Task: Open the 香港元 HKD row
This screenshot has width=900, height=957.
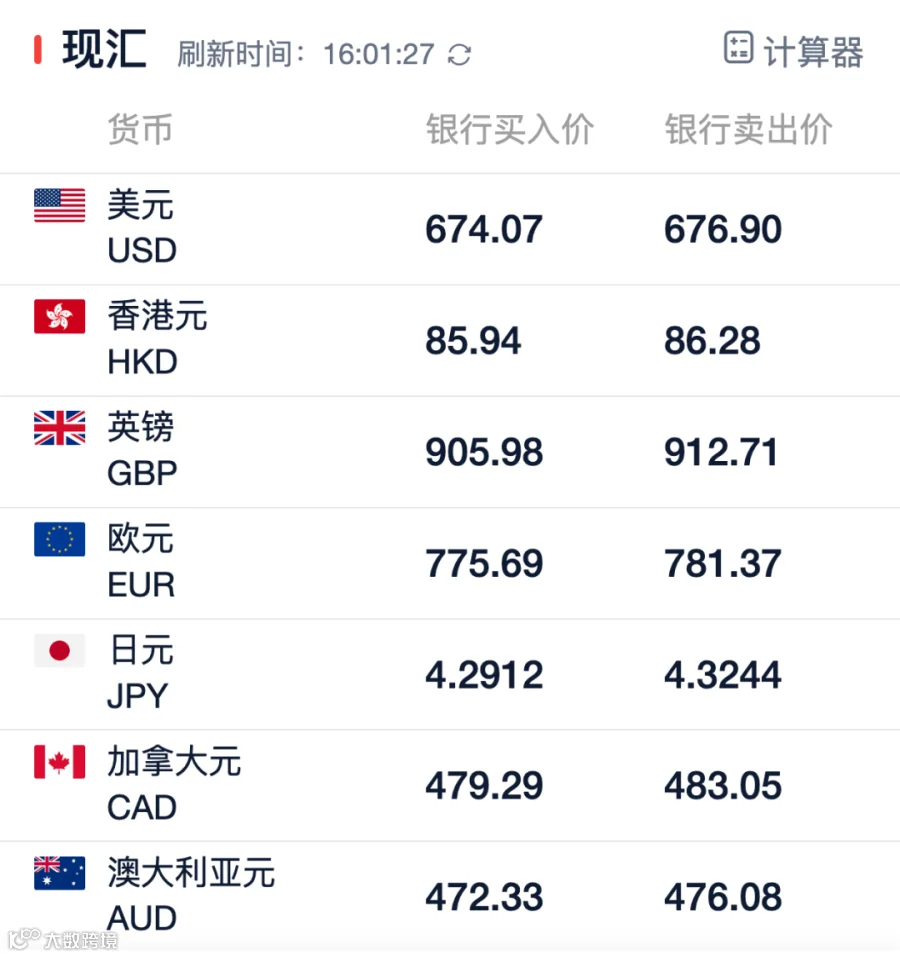Action: point(450,341)
